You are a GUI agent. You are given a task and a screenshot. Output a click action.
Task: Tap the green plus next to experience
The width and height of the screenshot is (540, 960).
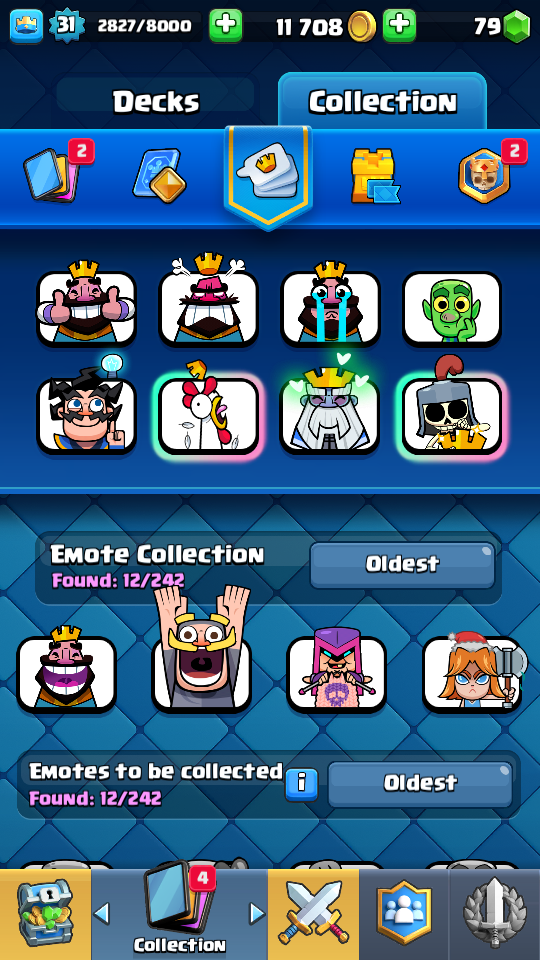click(225, 26)
